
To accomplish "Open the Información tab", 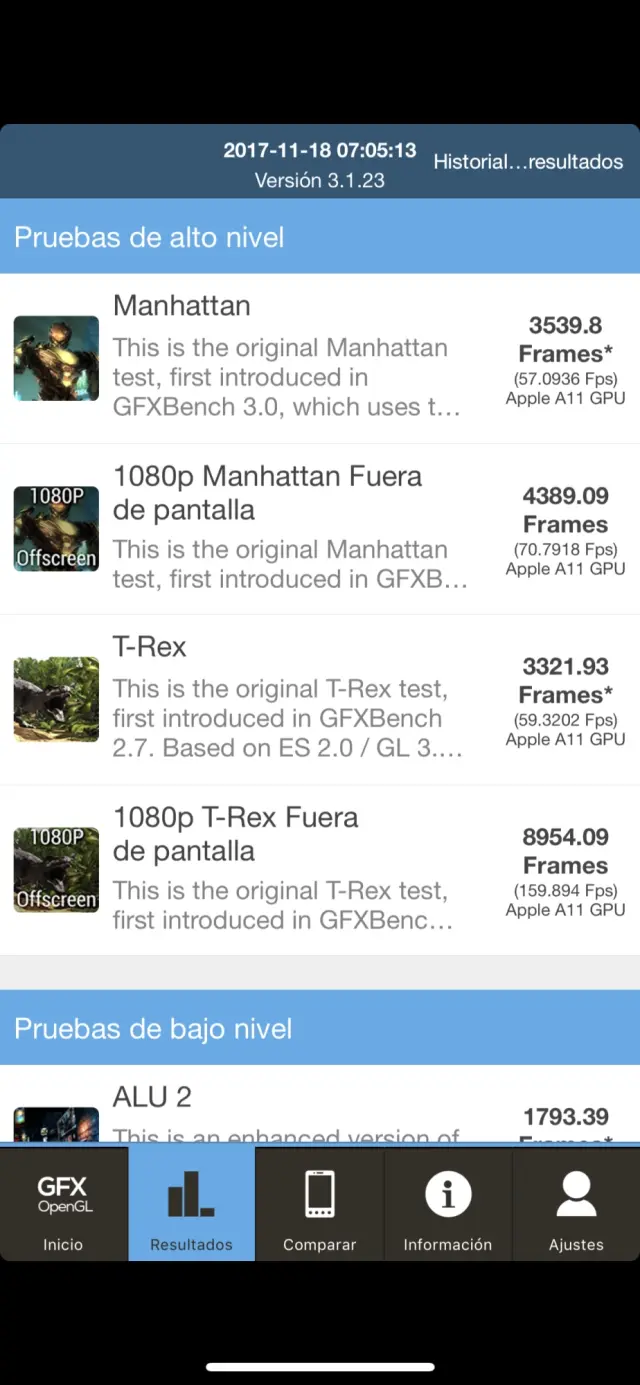I will (x=447, y=1204).
